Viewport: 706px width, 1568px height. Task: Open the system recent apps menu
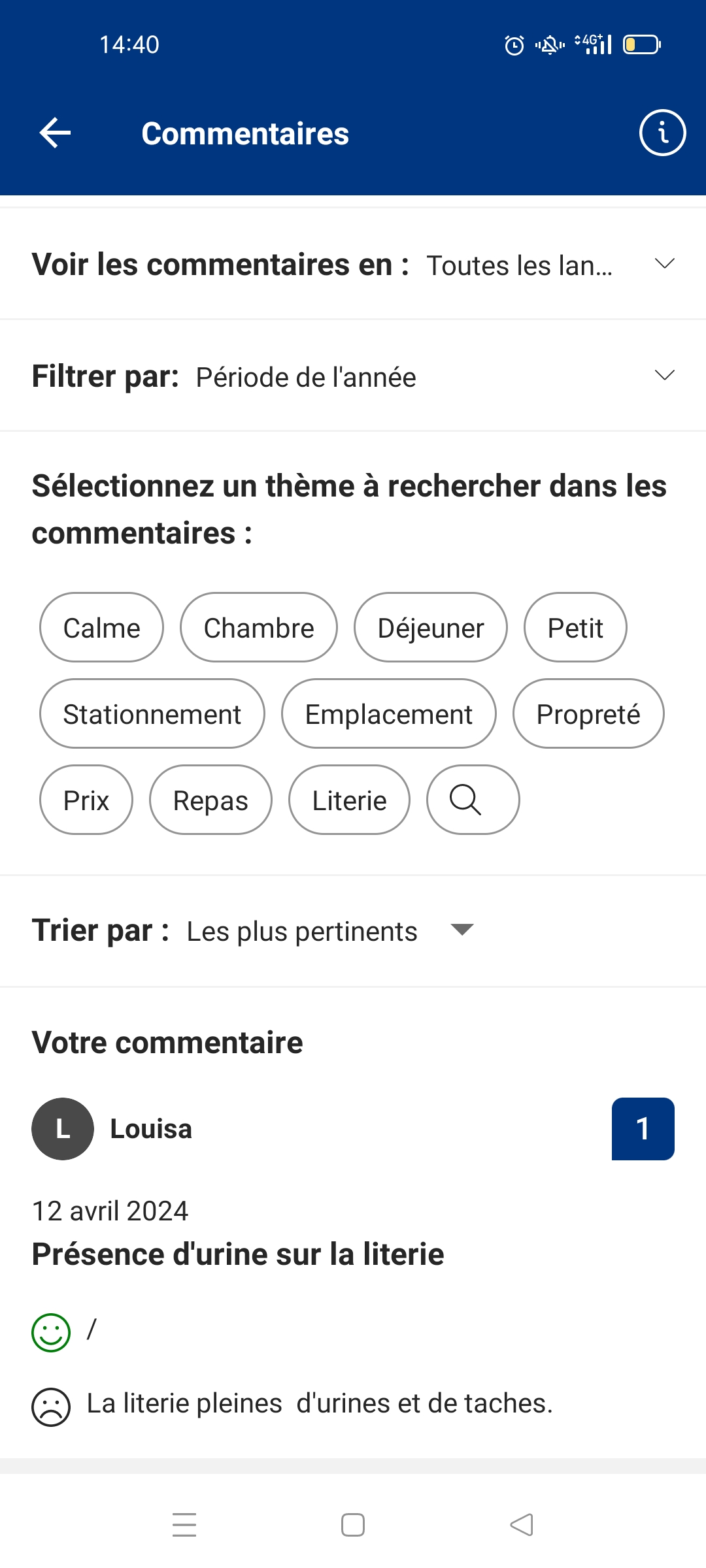pyautogui.click(x=184, y=1525)
